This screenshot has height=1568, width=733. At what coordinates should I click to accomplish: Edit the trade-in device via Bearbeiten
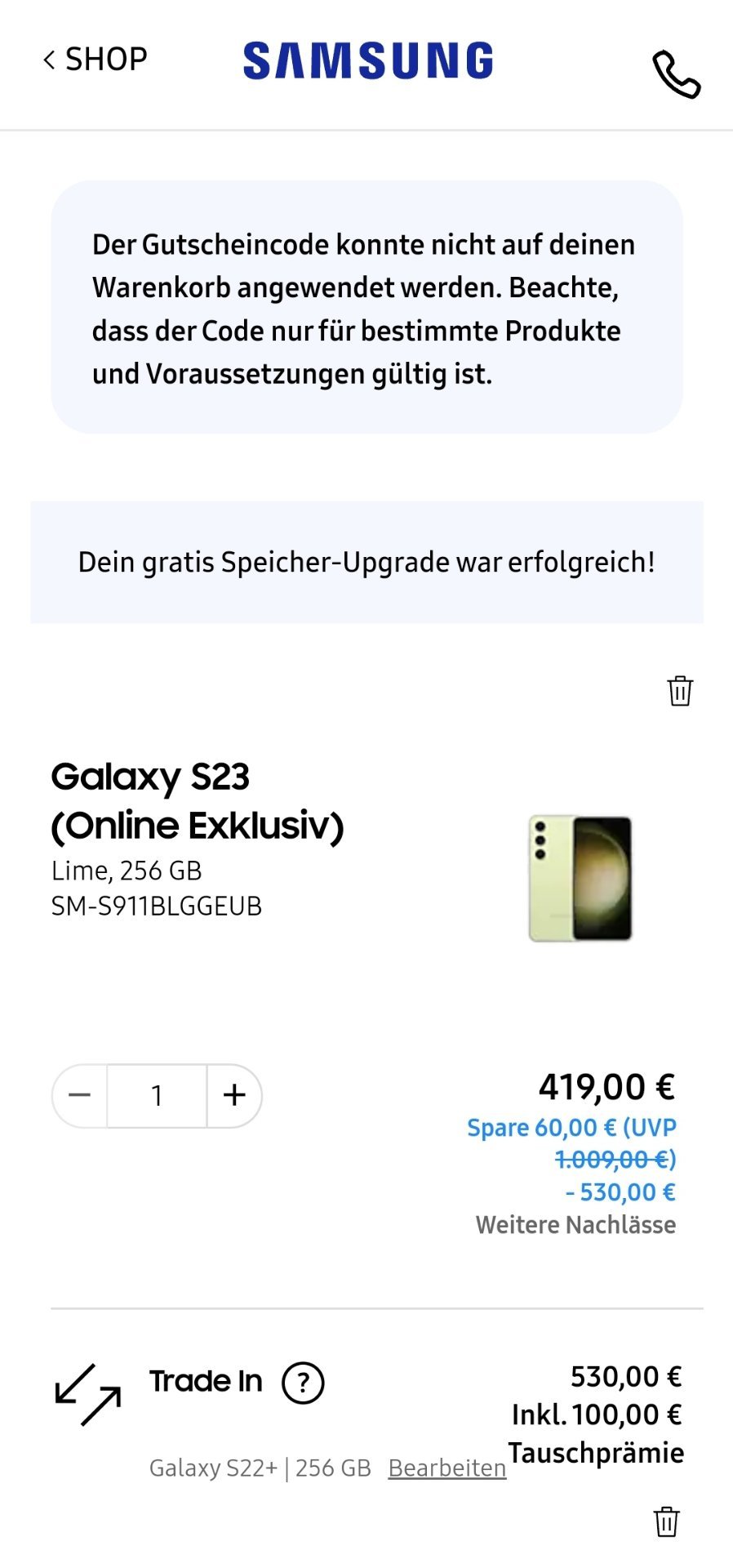447,1468
